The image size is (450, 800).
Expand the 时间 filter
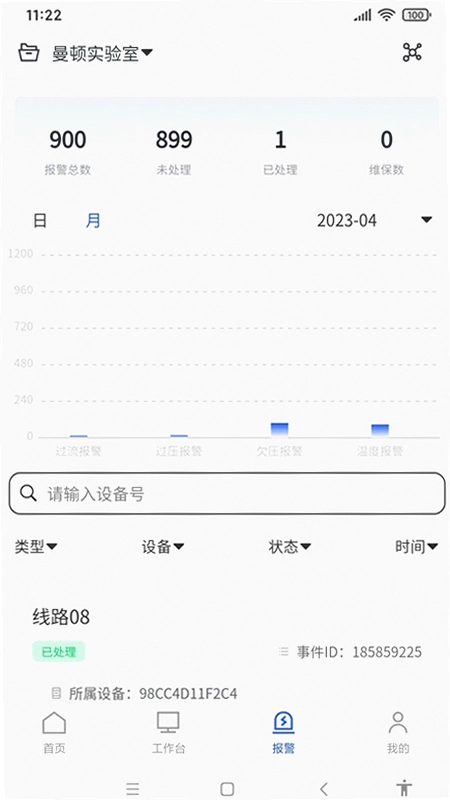pyautogui.click(x=416, y=547)
